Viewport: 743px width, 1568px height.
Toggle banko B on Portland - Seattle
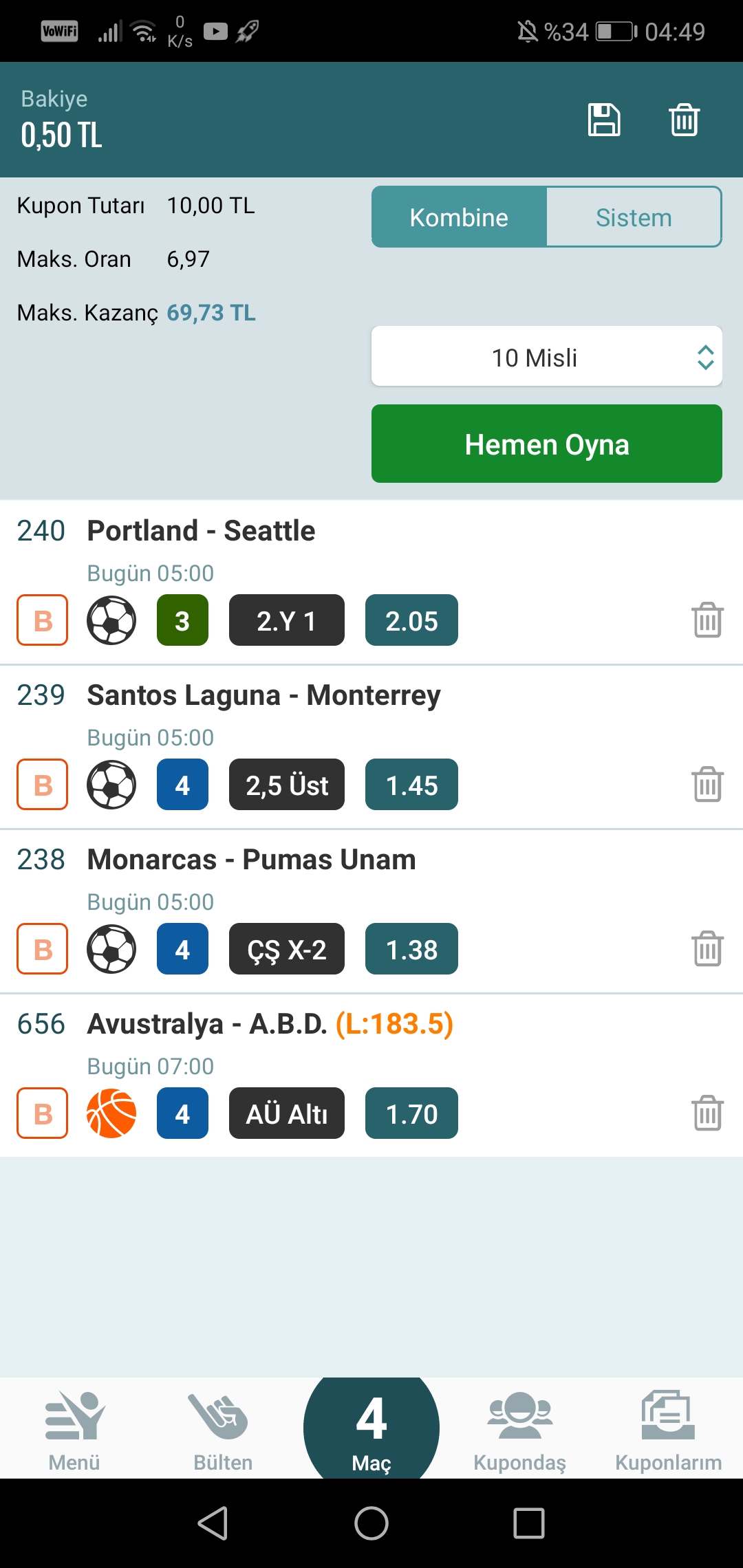(43, 620)
